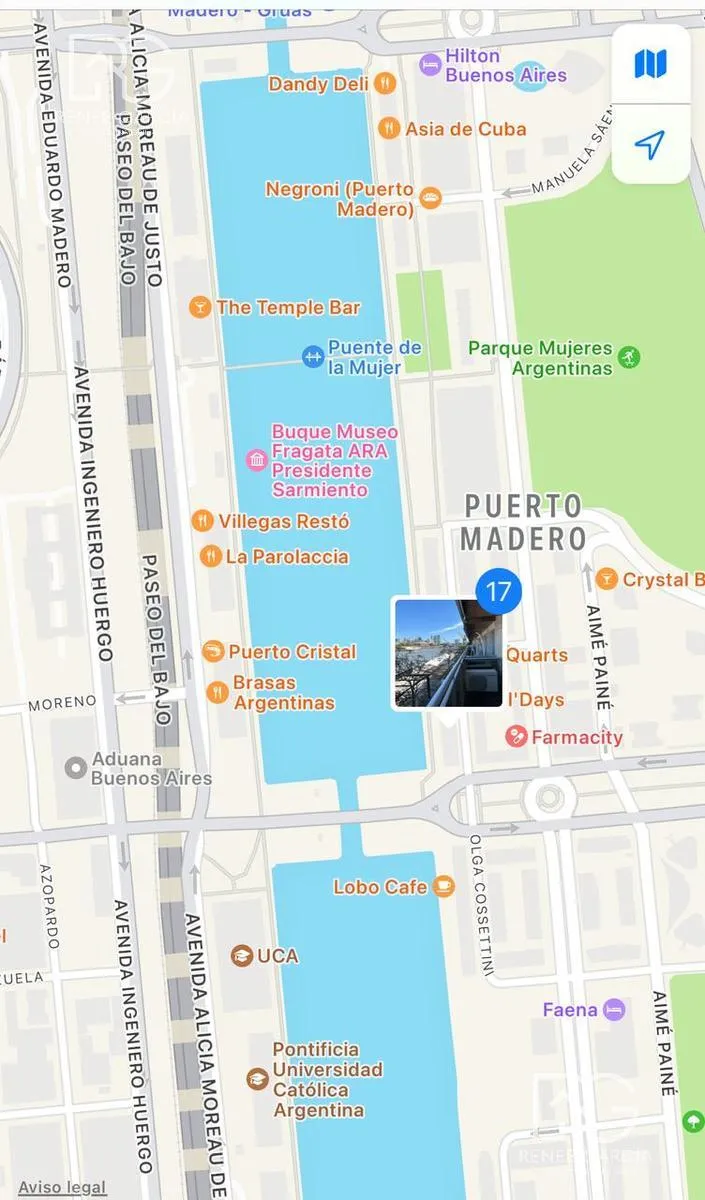The width and height of the screenshot is (705, 1200).
Task: Open the Aviso legal link
Action: click(62, 1188)
